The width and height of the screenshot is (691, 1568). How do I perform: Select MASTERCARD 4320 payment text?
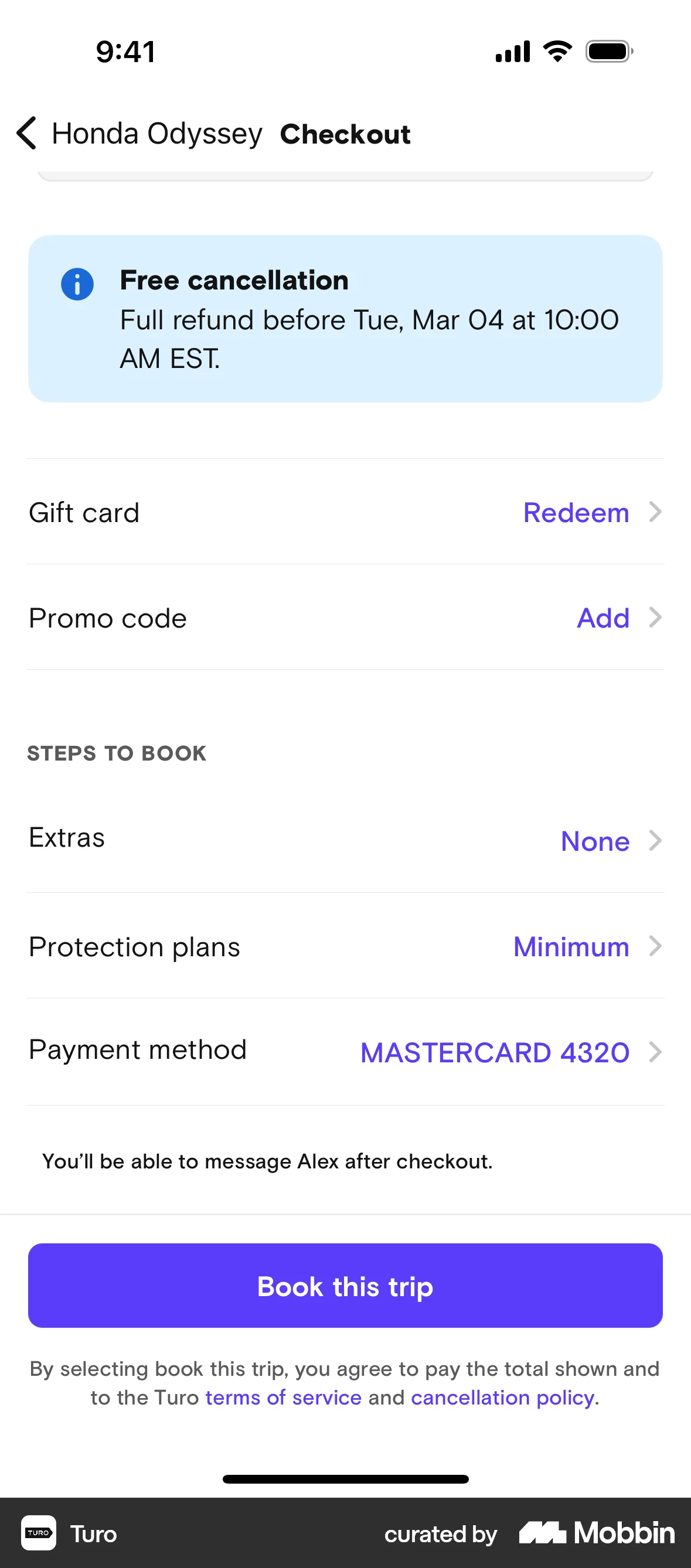(x=494, y=1052)
